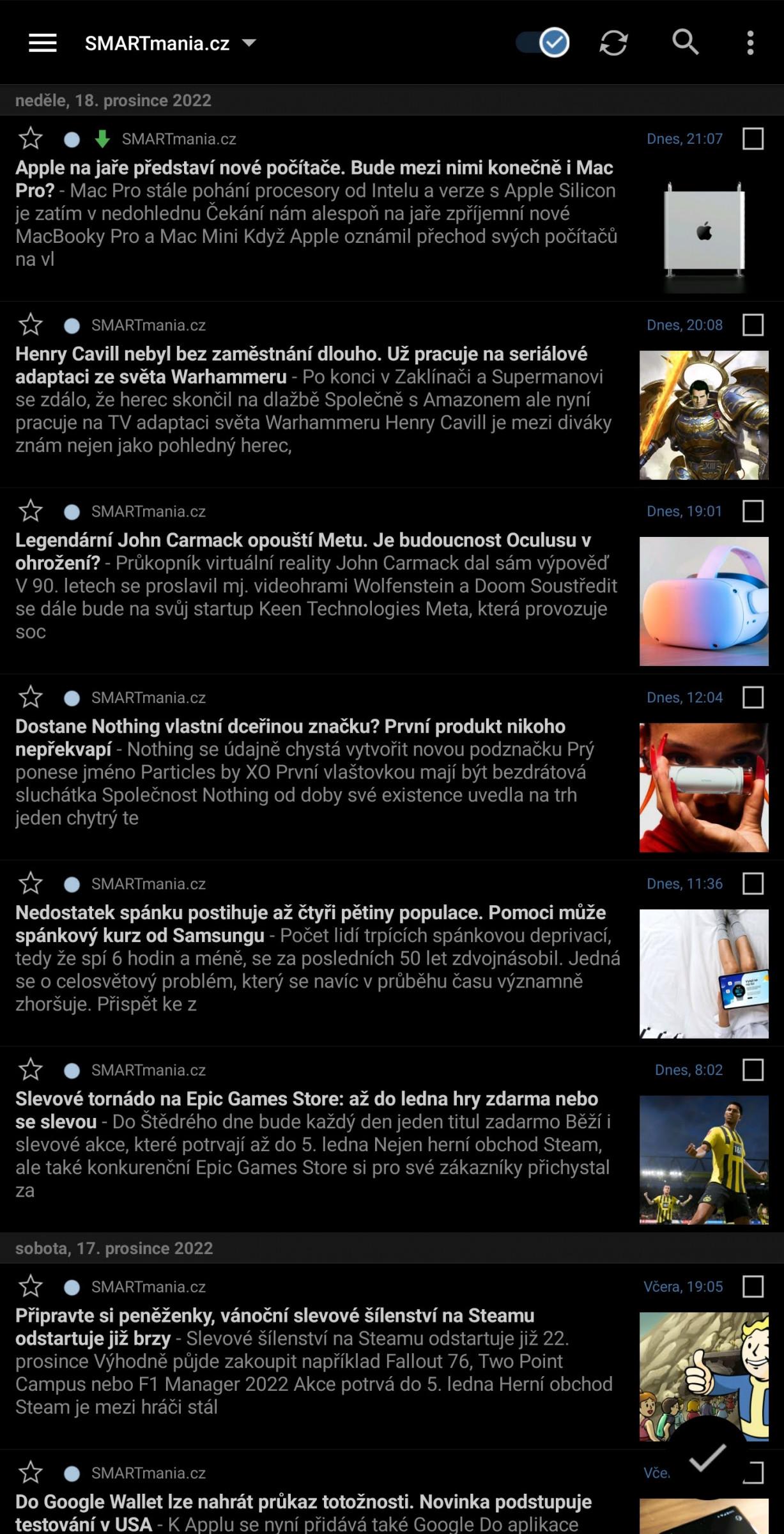The image size is (784, 1534).
Task: Star the Nothing sub-brand article
Action: tap(30, 697)
